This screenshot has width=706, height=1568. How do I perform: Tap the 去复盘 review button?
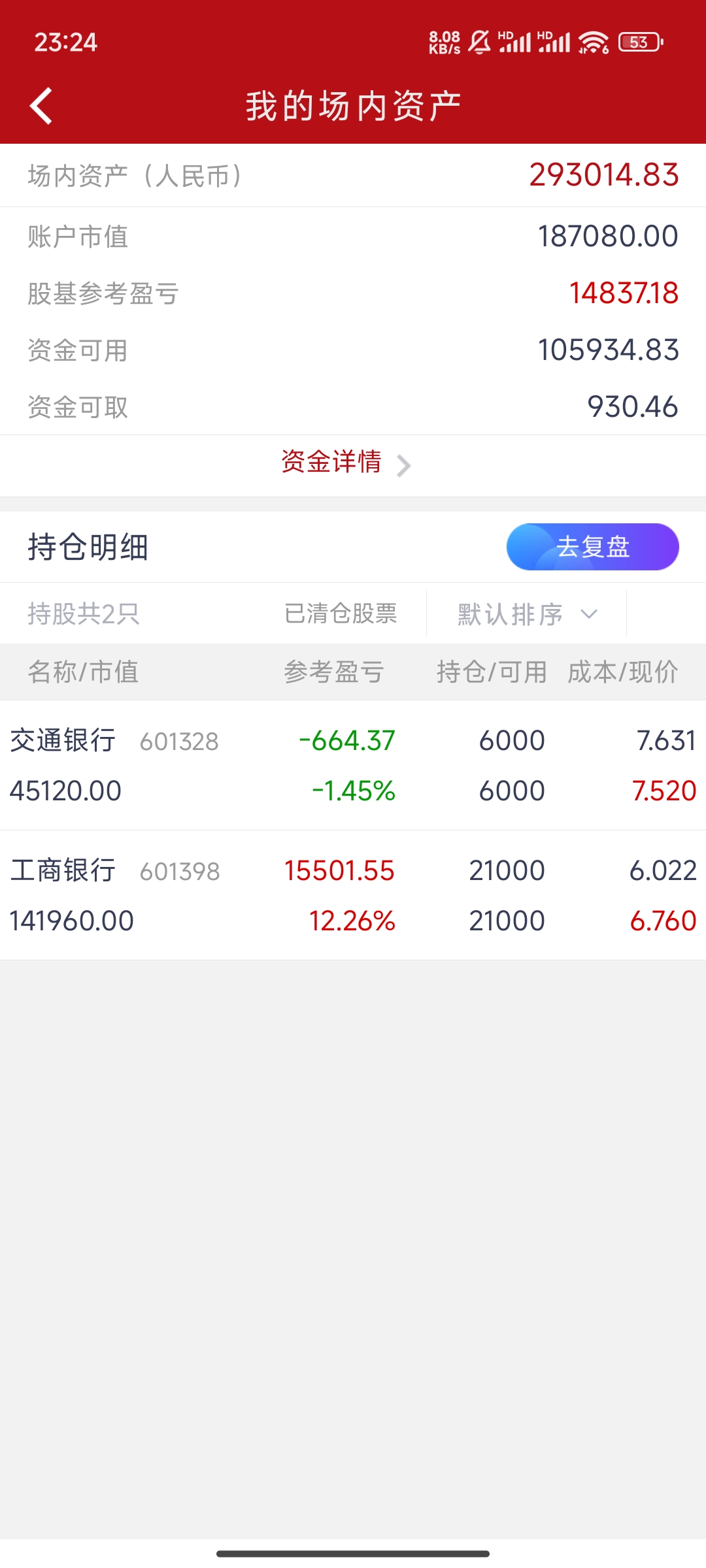tap(592, 547)
